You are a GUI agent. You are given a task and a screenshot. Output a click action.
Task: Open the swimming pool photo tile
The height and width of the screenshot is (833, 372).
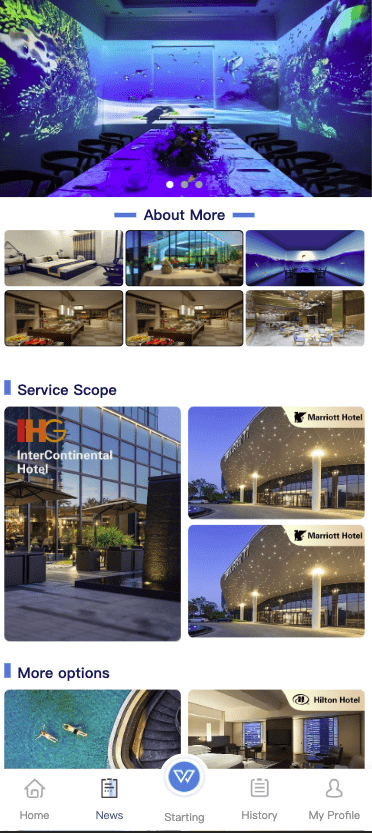click(x=92, y=729)
